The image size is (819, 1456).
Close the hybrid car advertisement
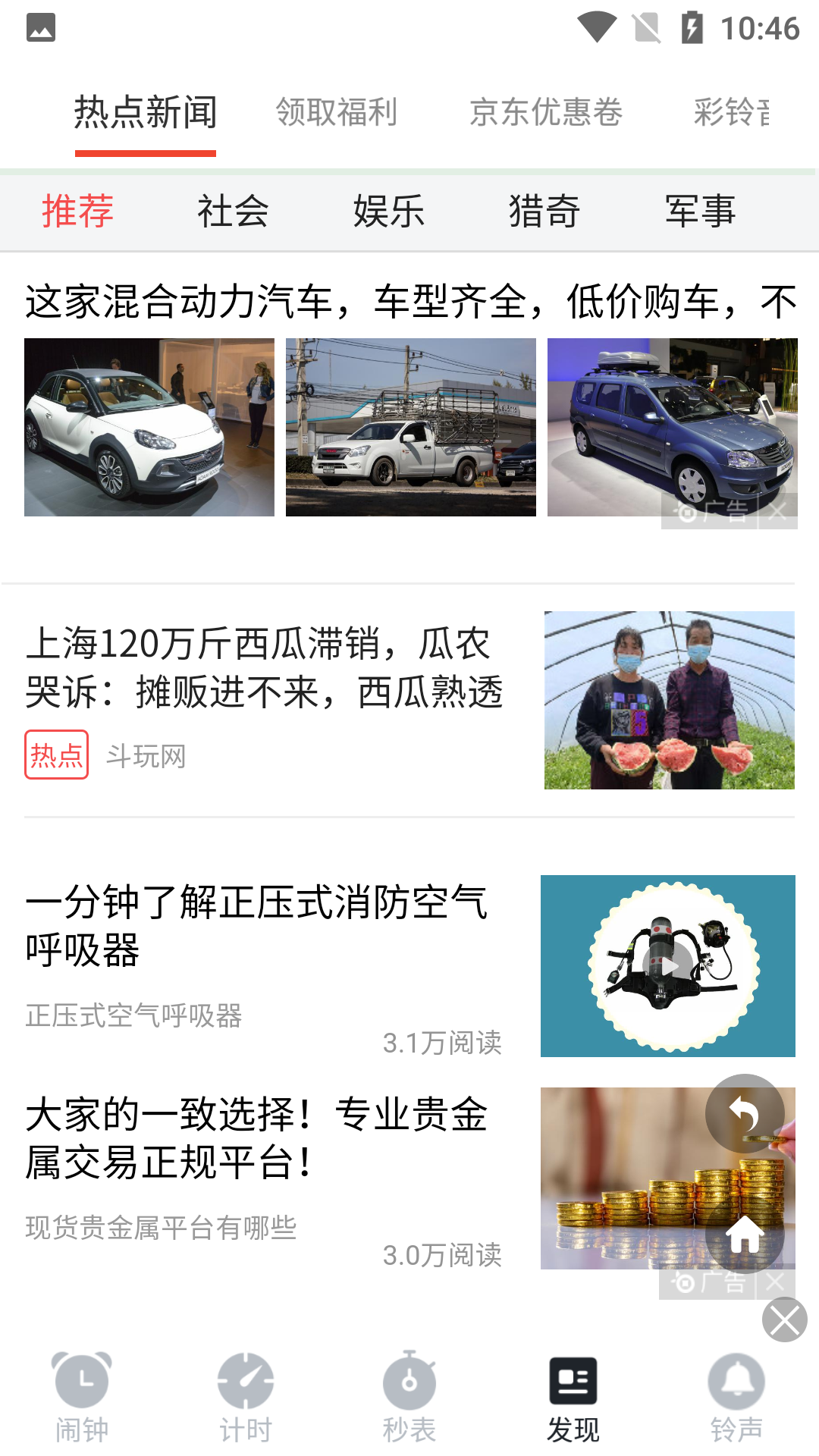coord(778,512)
